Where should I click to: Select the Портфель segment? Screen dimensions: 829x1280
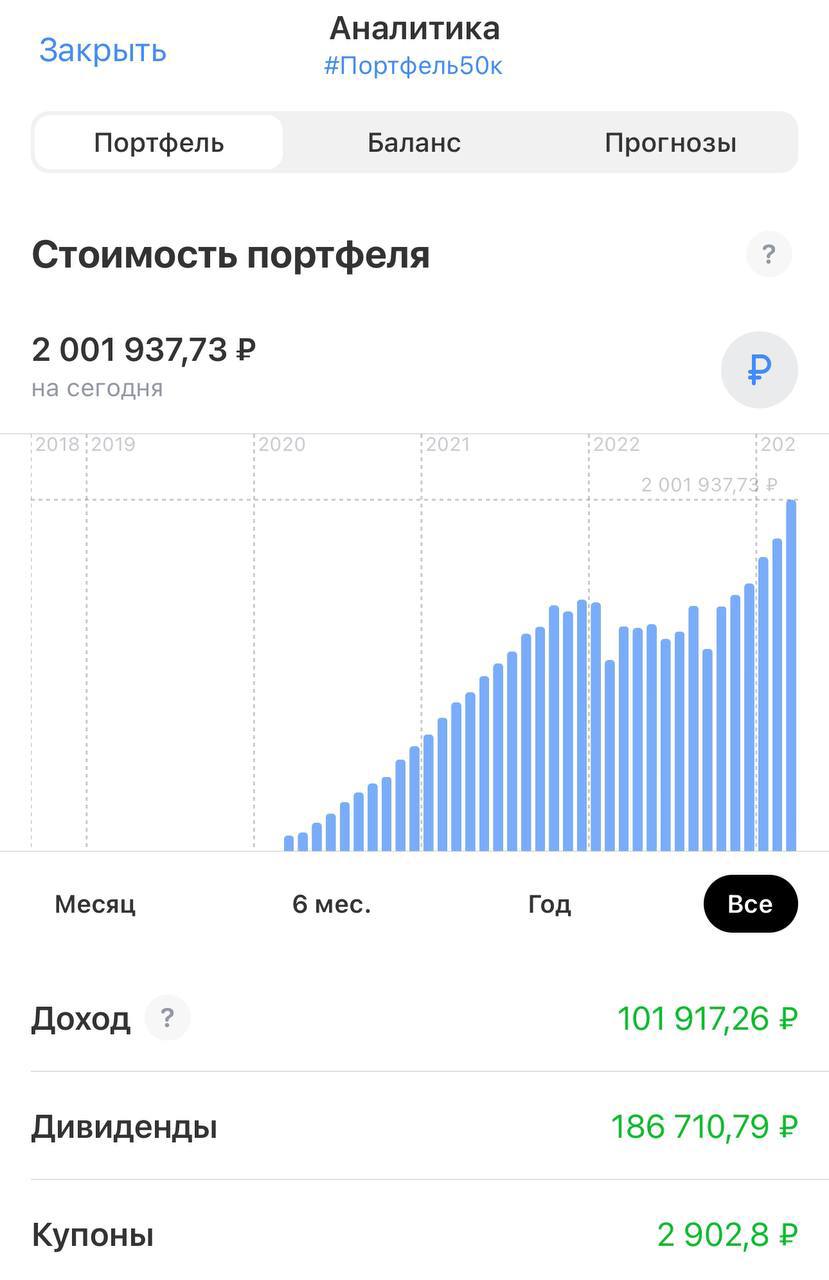tap(159, 143)
